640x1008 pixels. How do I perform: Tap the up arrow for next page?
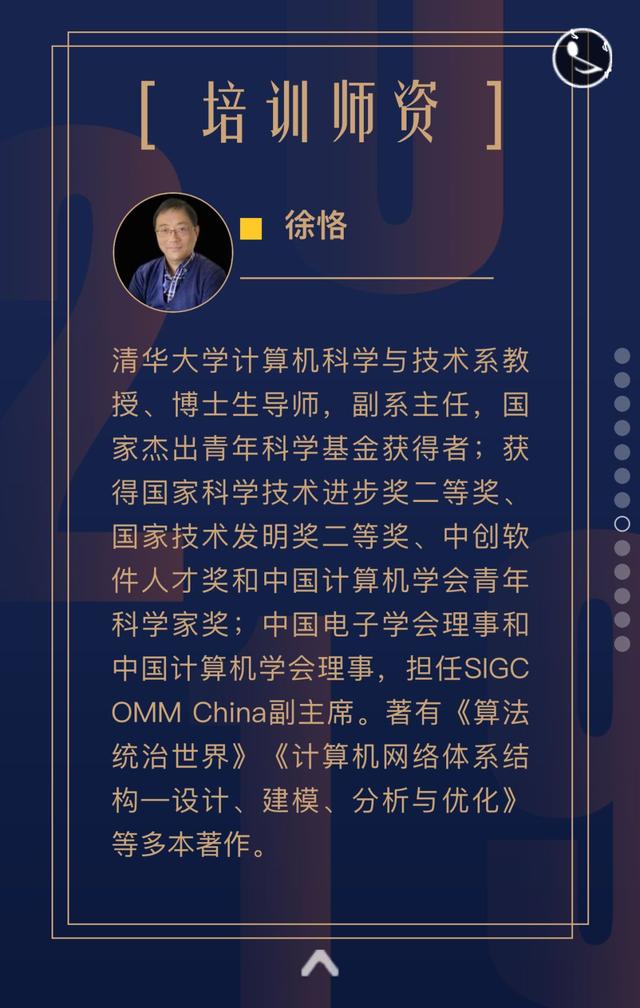[319, 964]
